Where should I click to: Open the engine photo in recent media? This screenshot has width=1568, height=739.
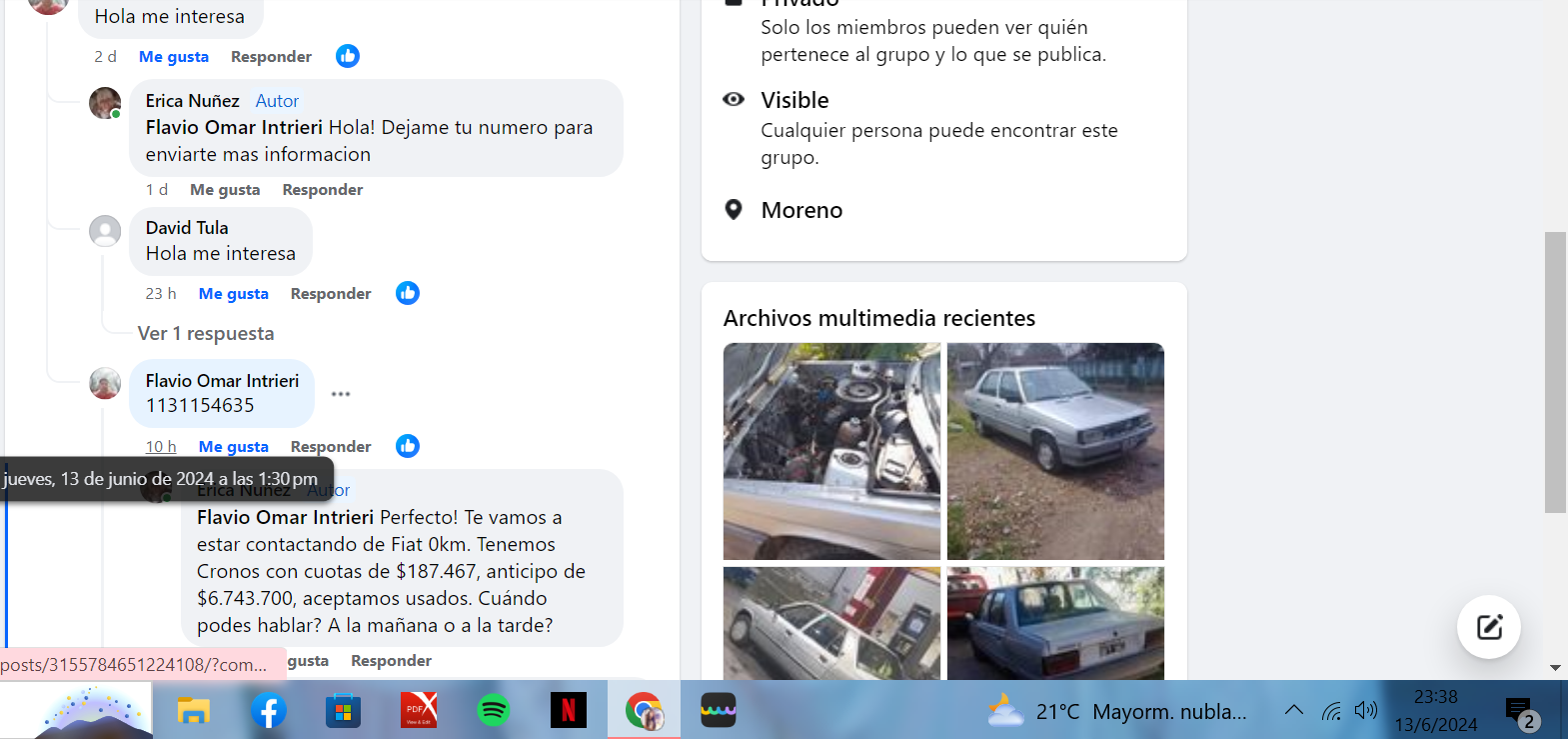[831, 451]
